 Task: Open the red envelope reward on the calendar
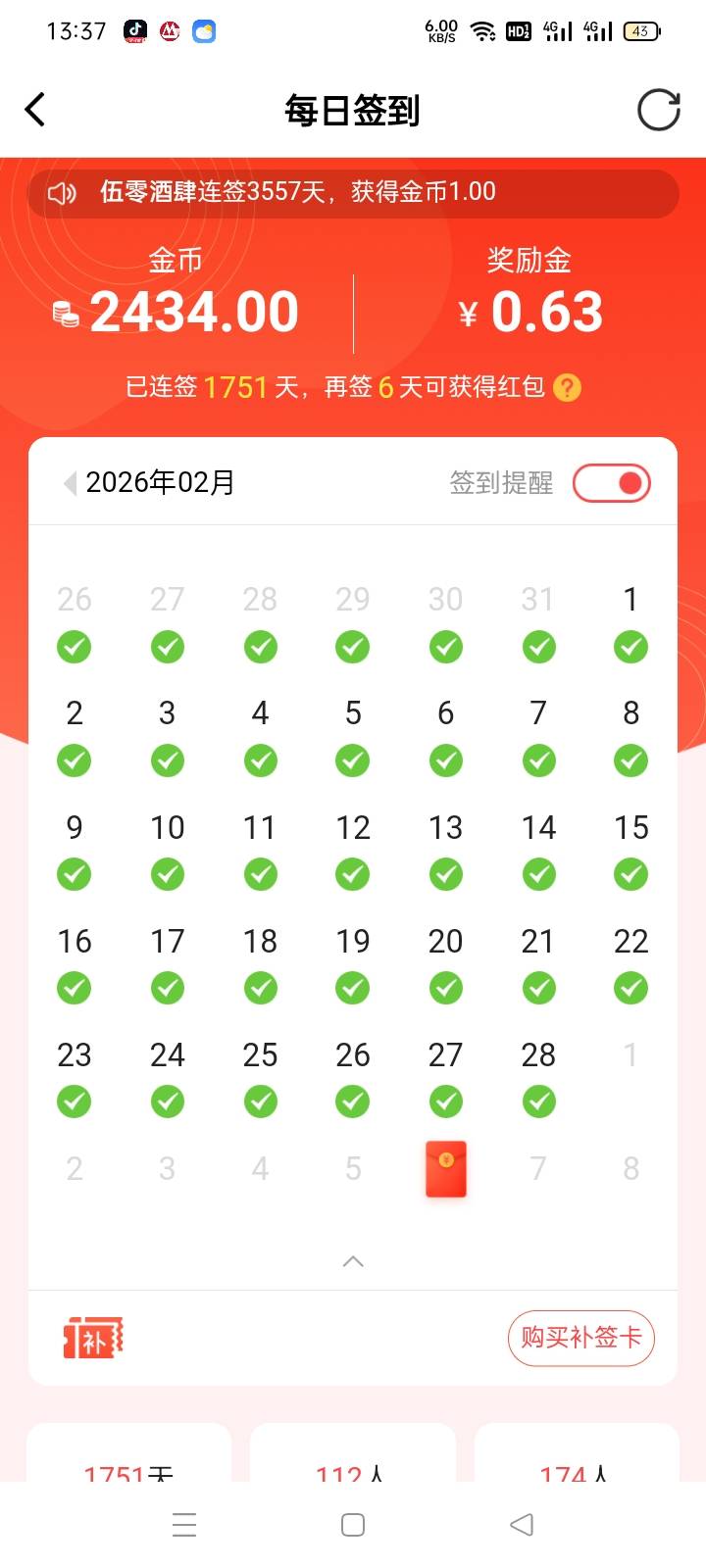445,1168
